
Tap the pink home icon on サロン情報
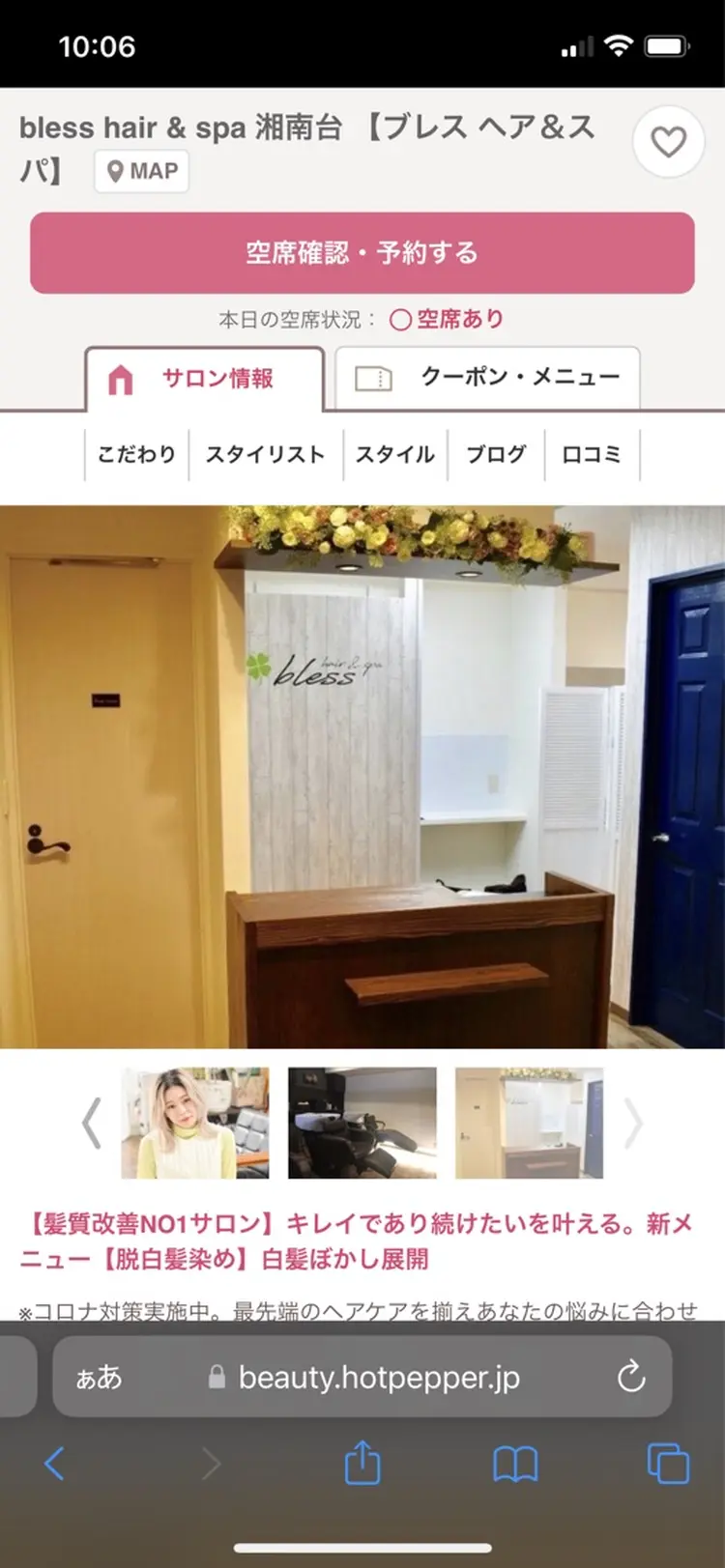[121, 379]
